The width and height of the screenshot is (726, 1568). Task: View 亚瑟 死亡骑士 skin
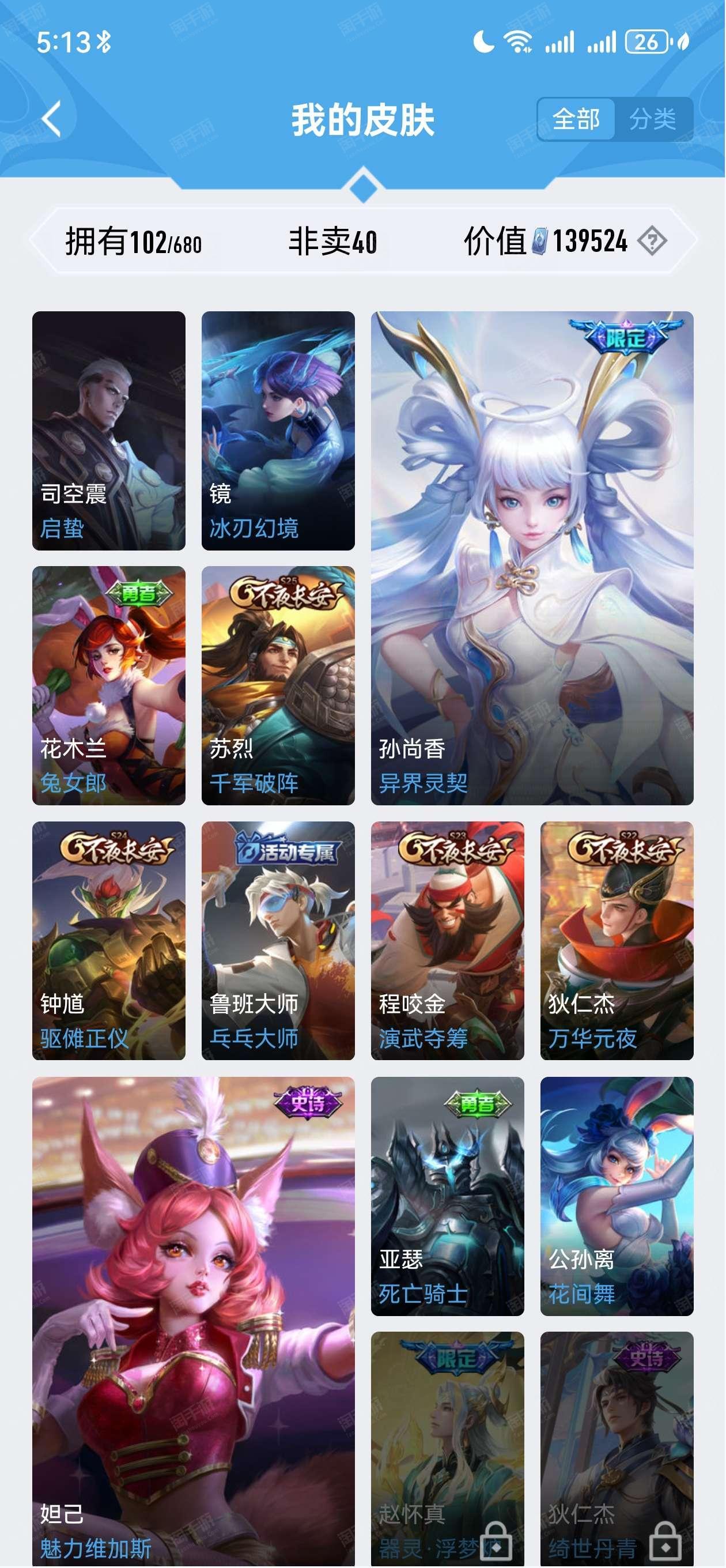click(448, 1196)
